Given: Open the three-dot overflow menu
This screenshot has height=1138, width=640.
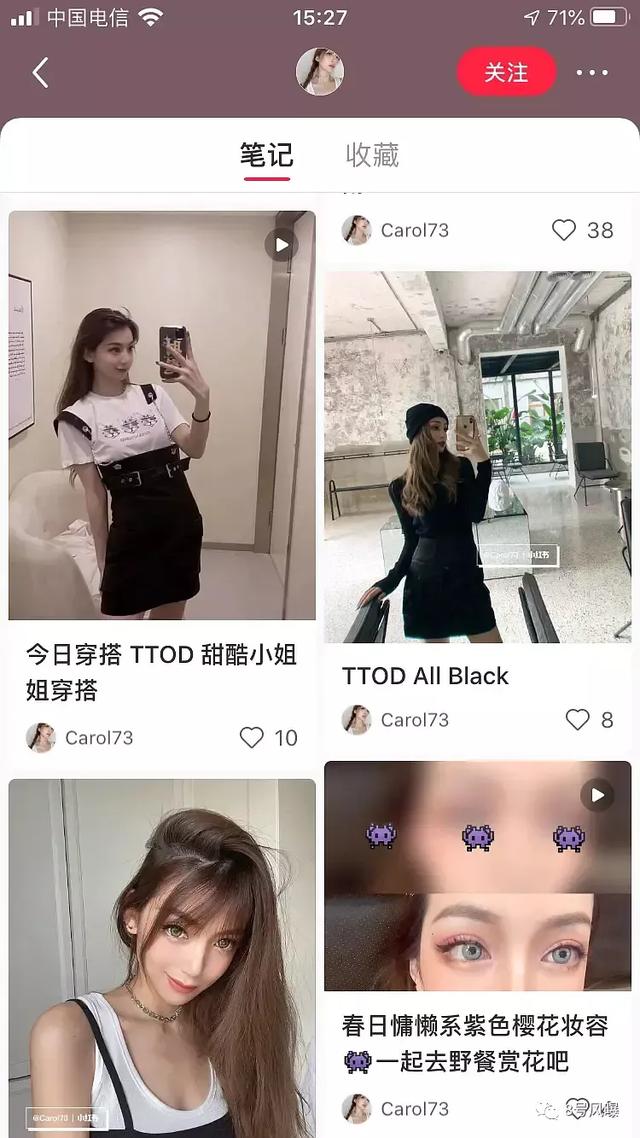Looking at the screenshot, I should point(592,73).
